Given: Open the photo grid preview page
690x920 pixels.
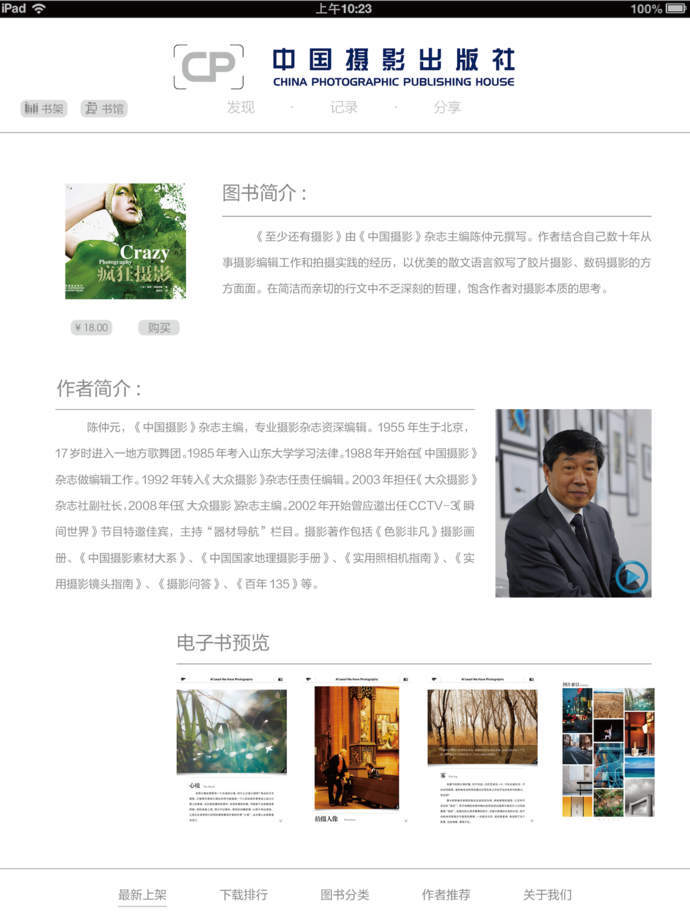Looking at the screenshot, I should (608, 749).
